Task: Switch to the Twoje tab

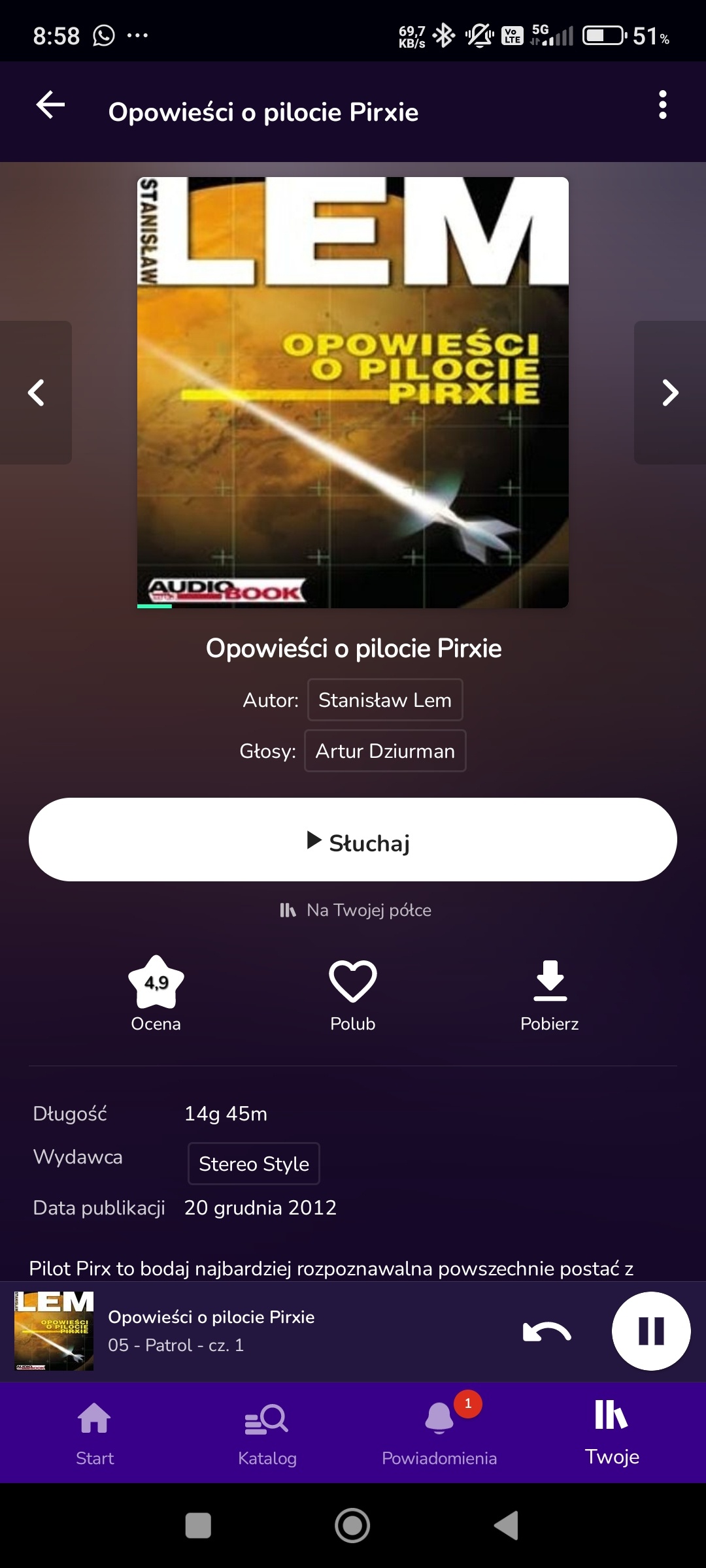Action: pyautogui.click(x=612, y=1433)
